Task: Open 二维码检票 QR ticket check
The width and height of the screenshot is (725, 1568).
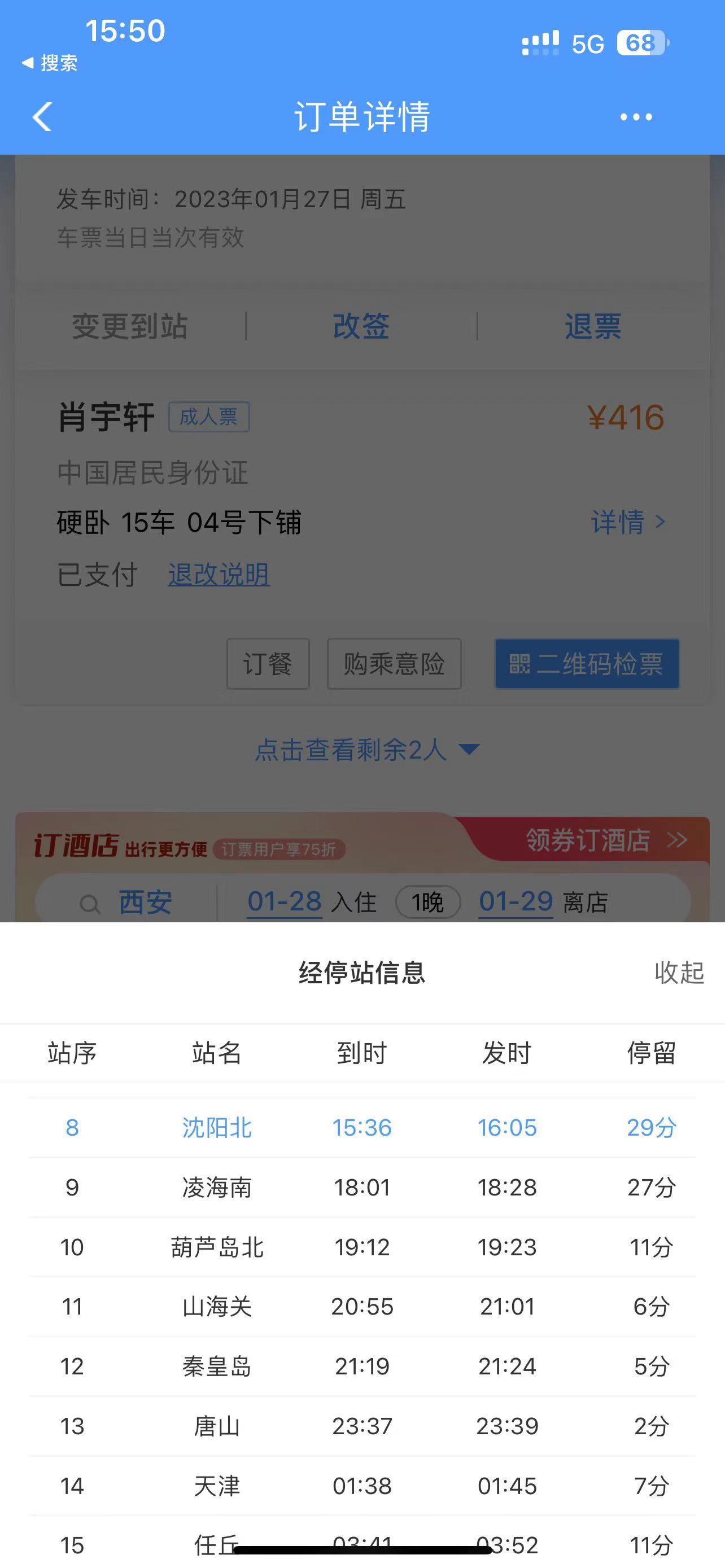Action: (x=586, y=663)
